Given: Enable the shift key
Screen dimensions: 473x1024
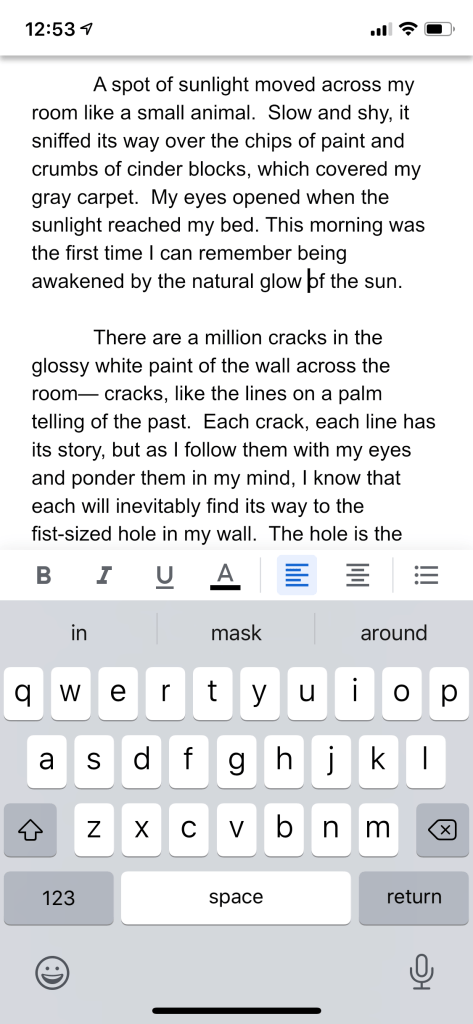Looking at the screenshot, I should (30, 829).
